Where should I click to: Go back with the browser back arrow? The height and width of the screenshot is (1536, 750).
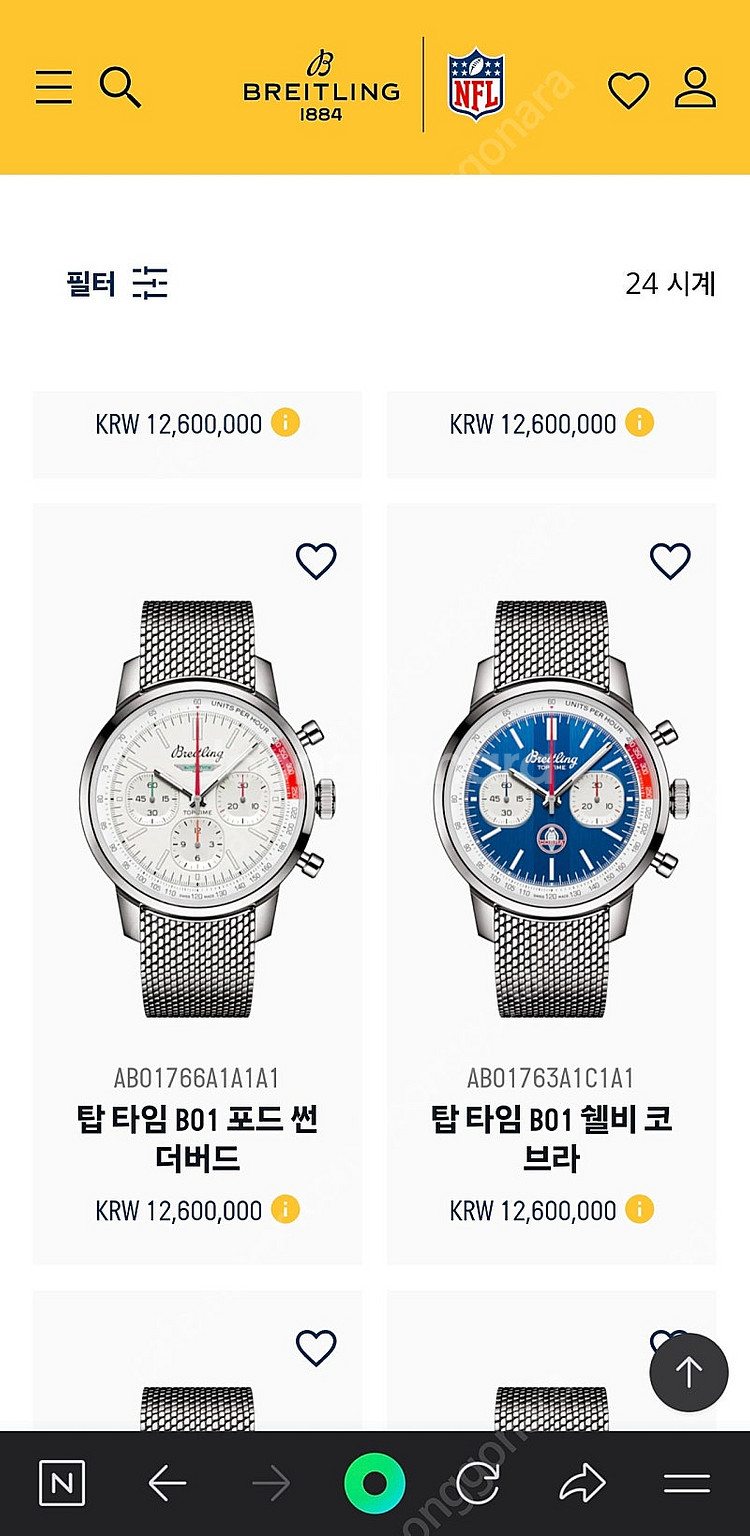(x=167, y=1484)
